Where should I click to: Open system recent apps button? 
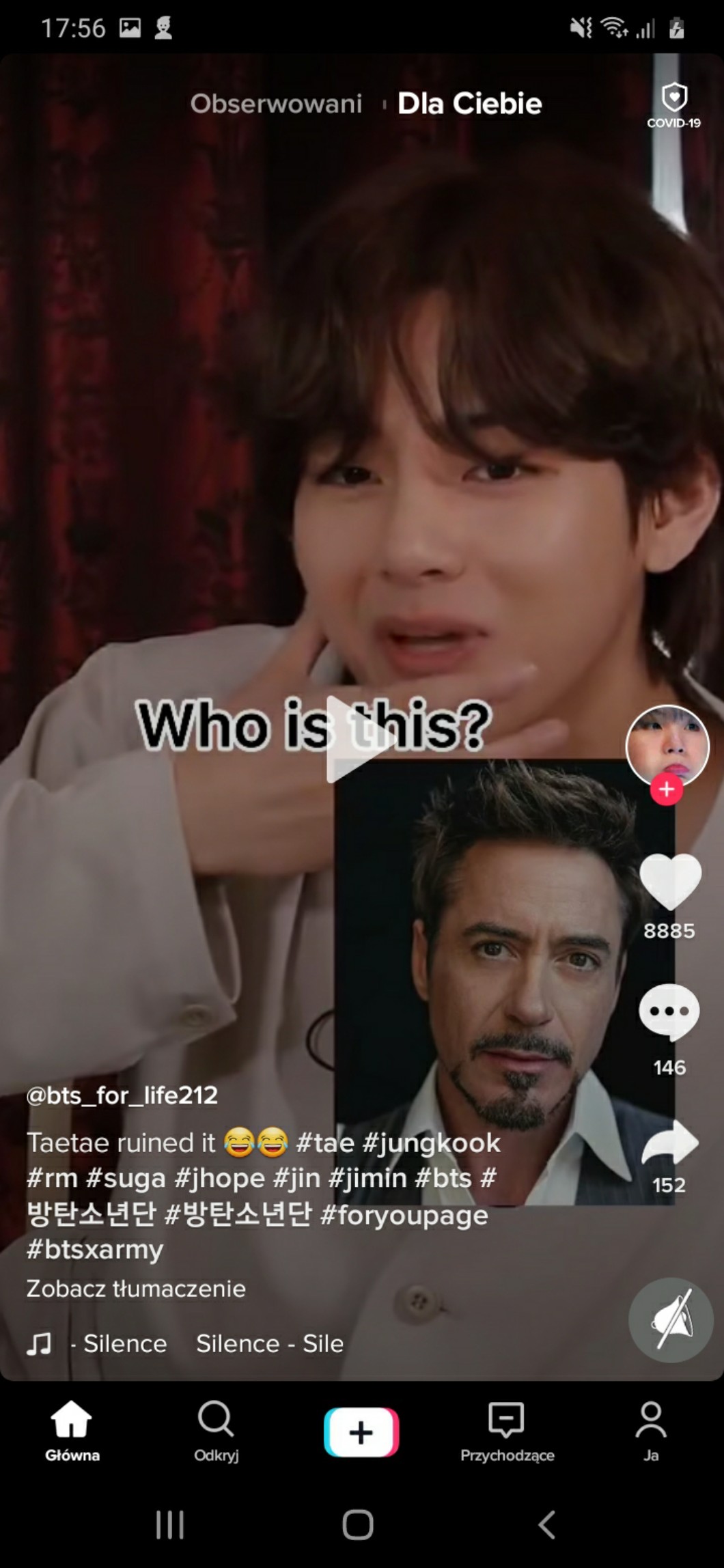(x=169, y=1525)
